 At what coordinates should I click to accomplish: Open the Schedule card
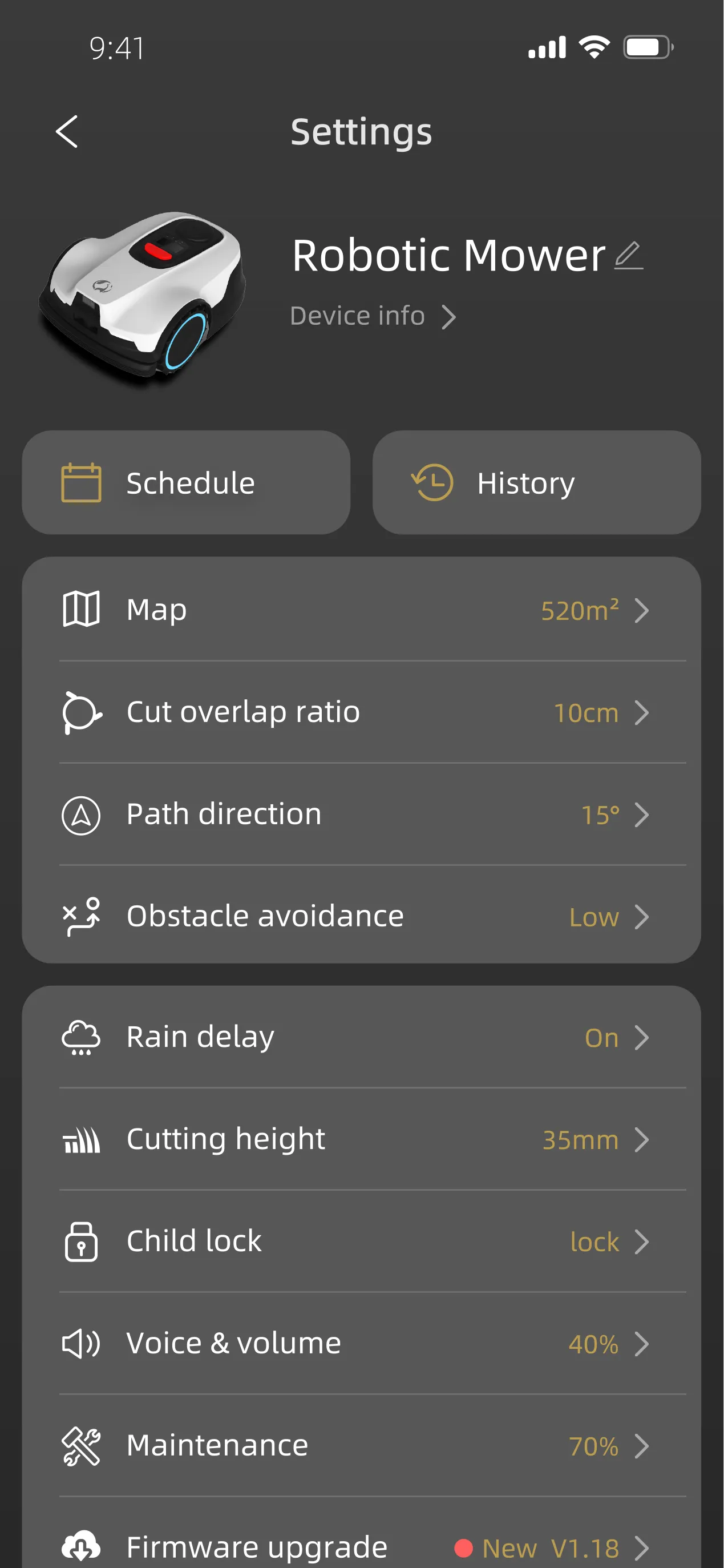(186, 483)
